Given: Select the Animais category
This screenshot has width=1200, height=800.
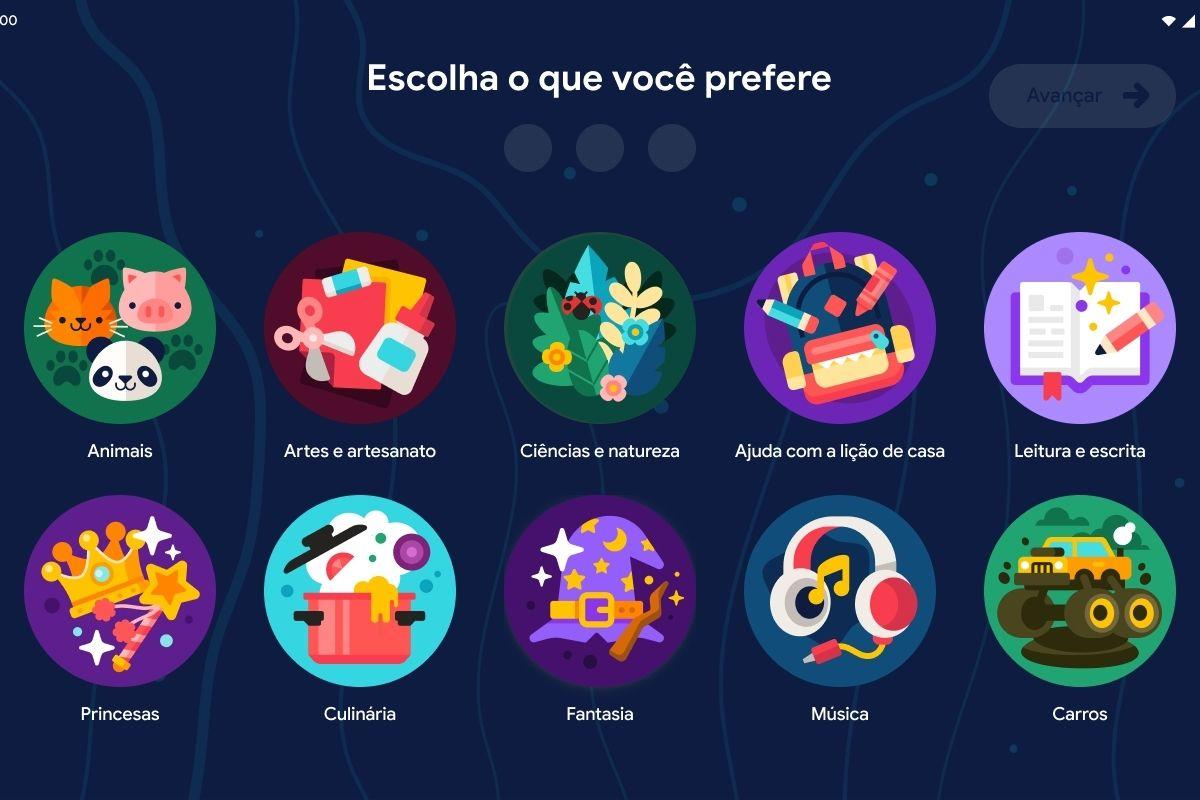Looking at the screenshot, I should coord(120,328).
